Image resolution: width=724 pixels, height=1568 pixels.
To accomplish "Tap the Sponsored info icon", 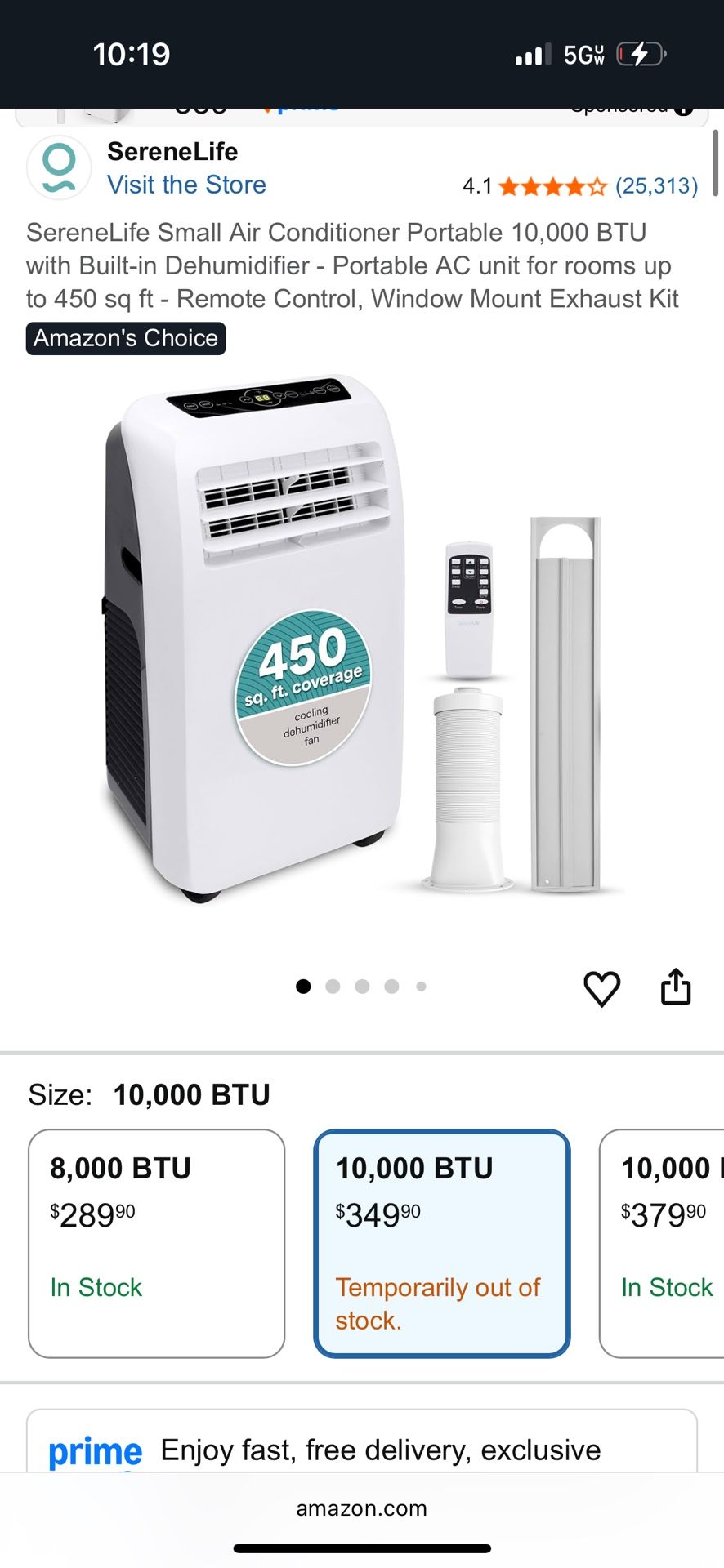I will [685, 109].
